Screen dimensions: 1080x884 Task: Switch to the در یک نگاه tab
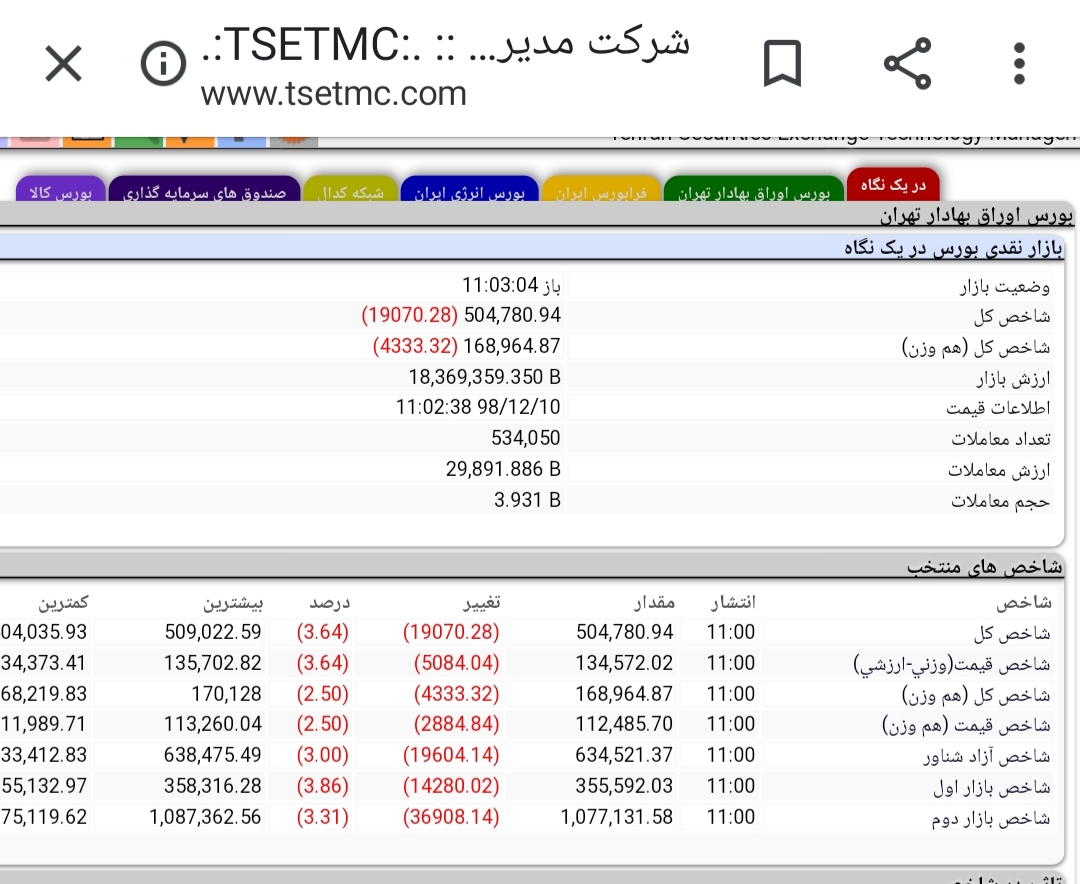point(893,184)
